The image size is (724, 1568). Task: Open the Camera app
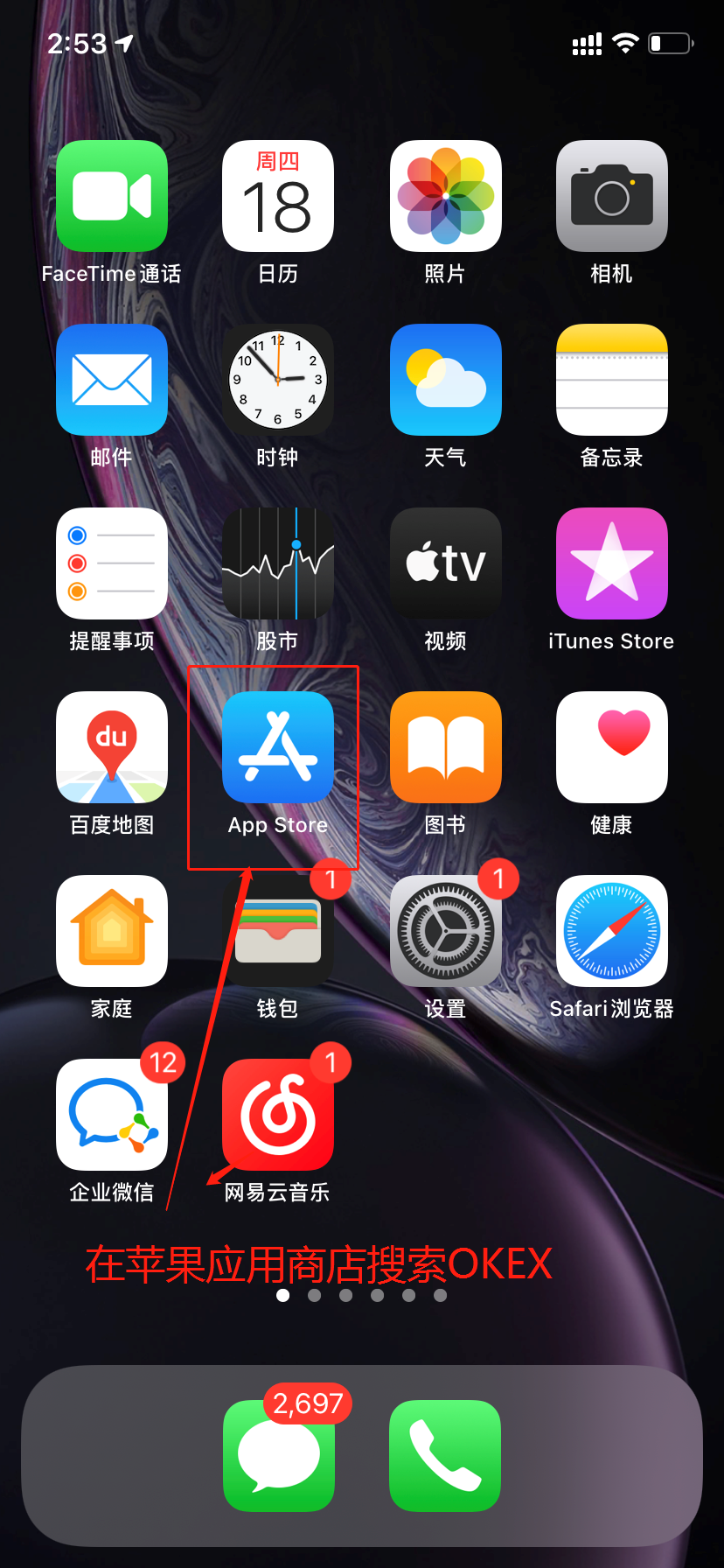(611, 196)
